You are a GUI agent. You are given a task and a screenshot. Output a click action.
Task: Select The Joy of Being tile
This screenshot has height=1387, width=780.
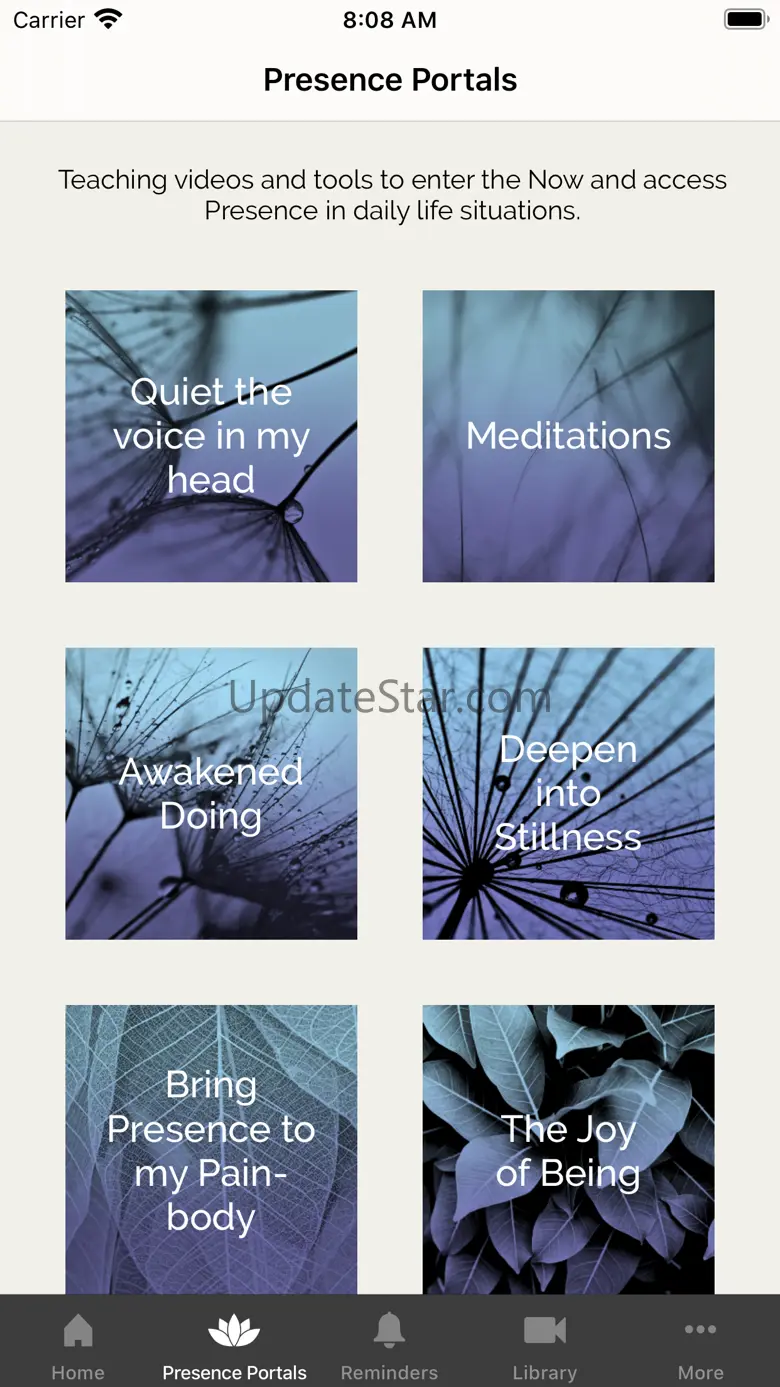(568, 1149)
